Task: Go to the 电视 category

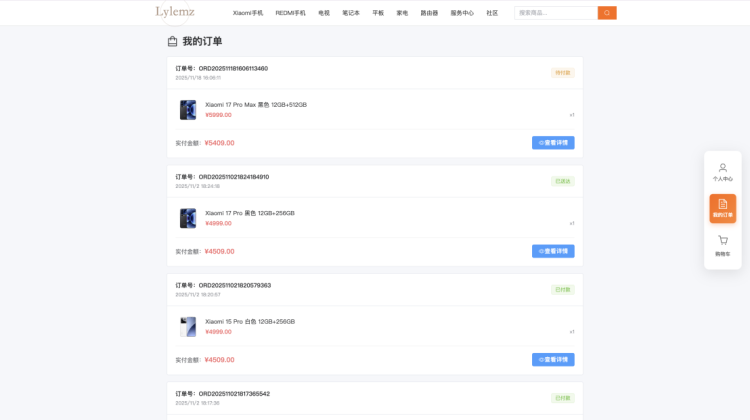Action: [x=324, y=13]
